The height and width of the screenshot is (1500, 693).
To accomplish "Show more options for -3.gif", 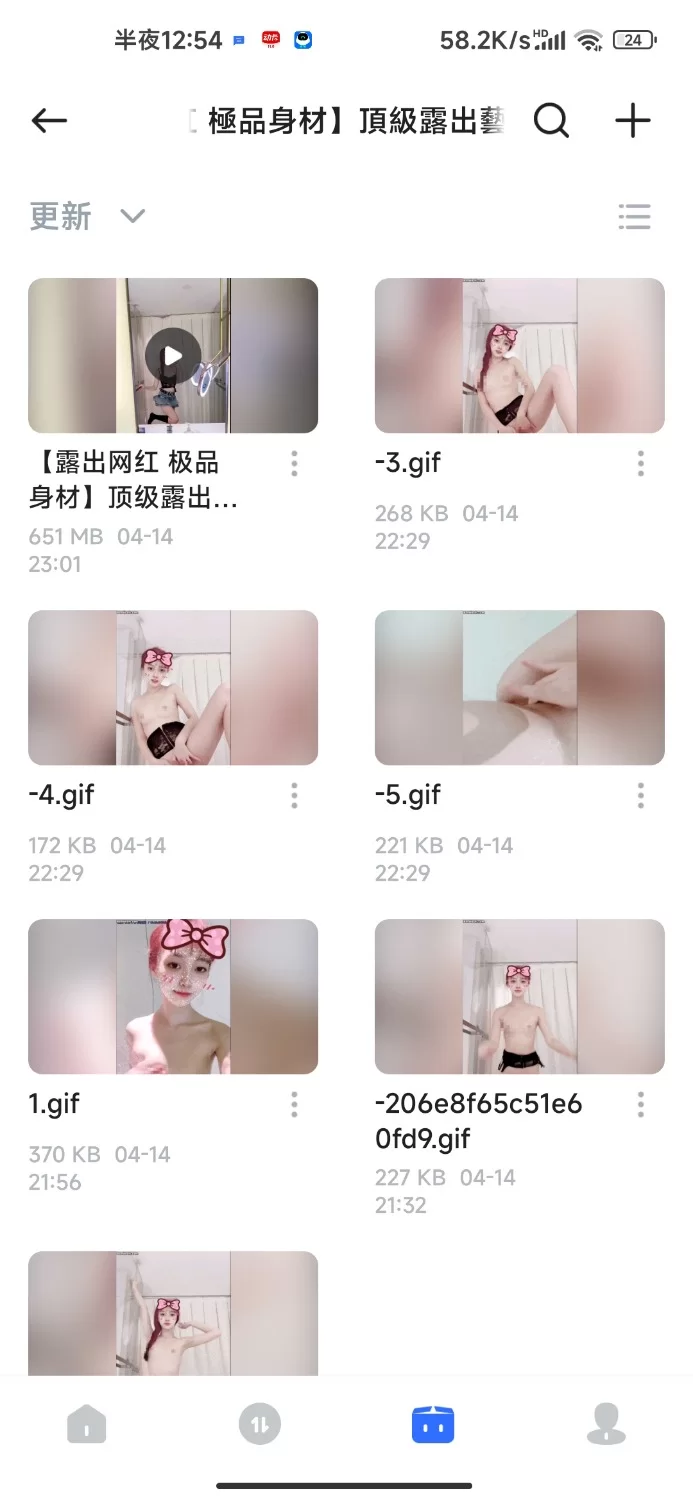I will (x=641, y=463).
